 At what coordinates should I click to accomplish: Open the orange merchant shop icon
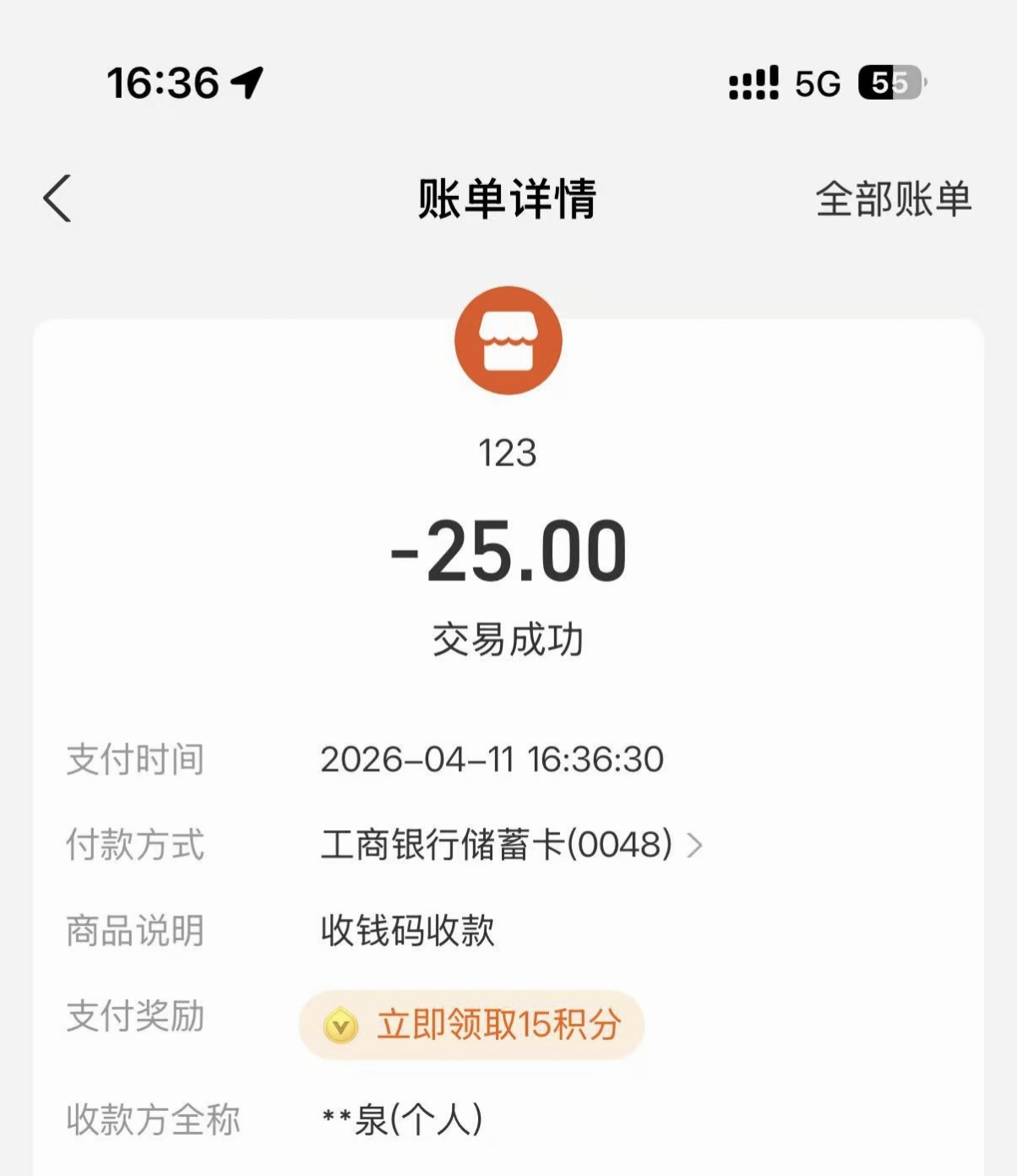point(508,340)
